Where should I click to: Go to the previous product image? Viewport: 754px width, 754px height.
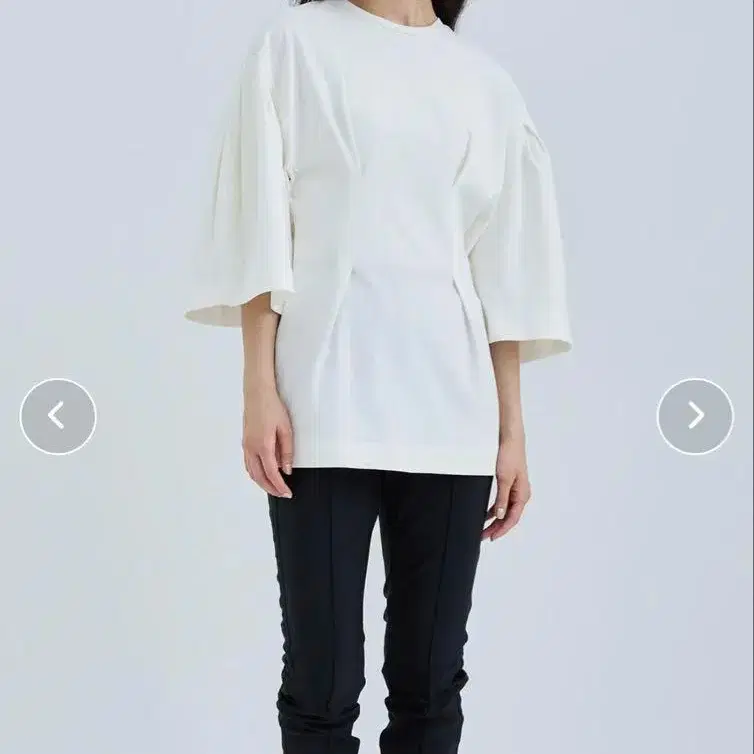pyautogui.click(x=58, y=416)
